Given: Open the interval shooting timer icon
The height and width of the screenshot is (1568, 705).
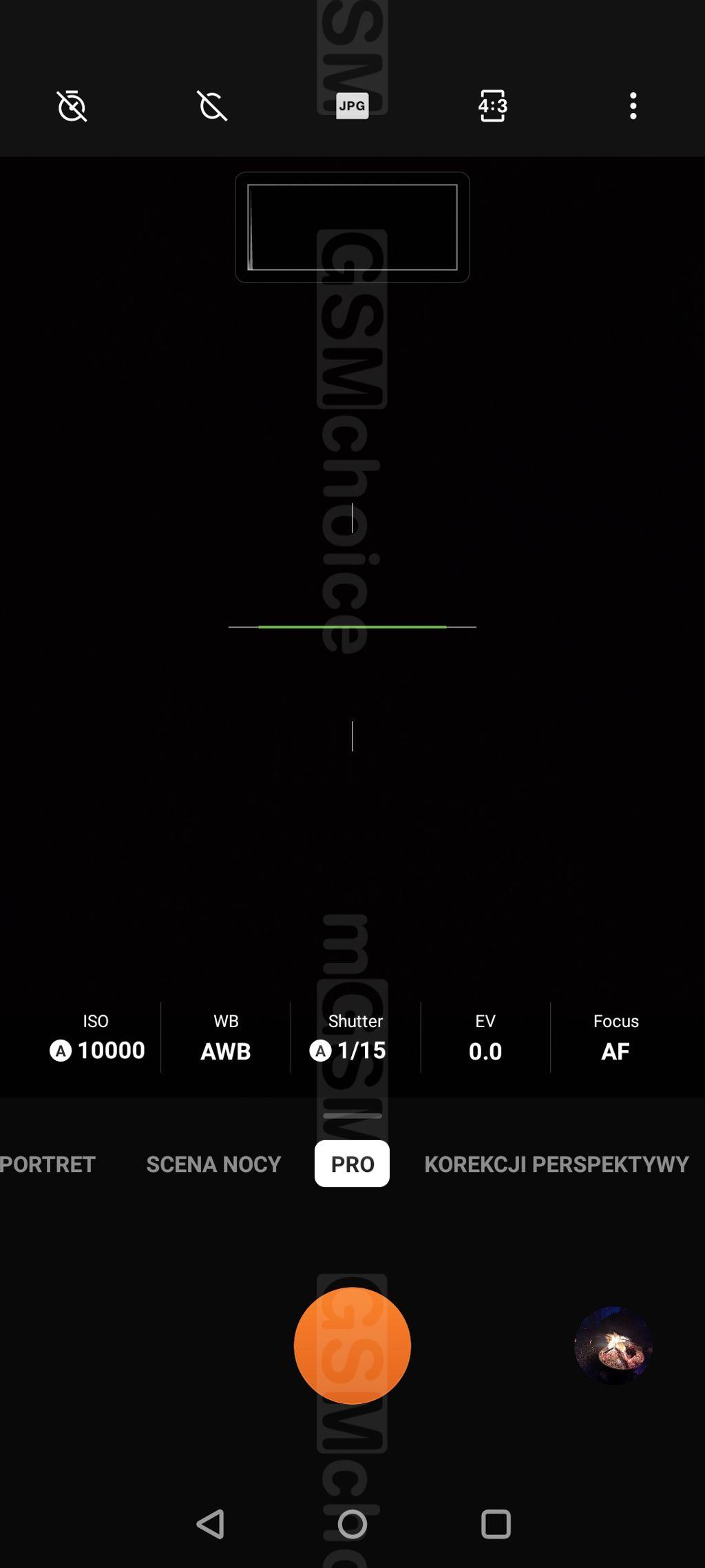Looking at the screenshot, I should tap(212, 106).
